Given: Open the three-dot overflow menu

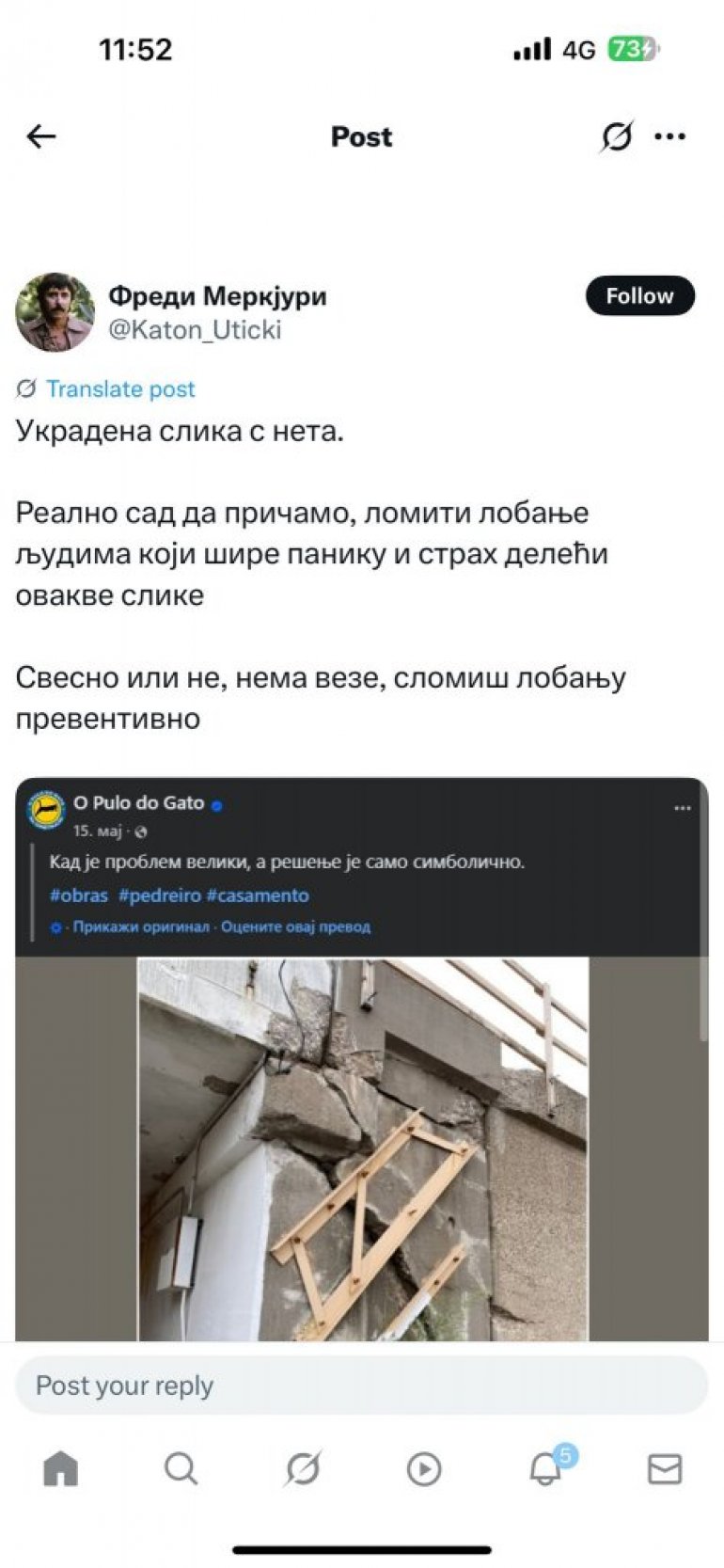Looking at the screenshot, I should tap(669, 136).
